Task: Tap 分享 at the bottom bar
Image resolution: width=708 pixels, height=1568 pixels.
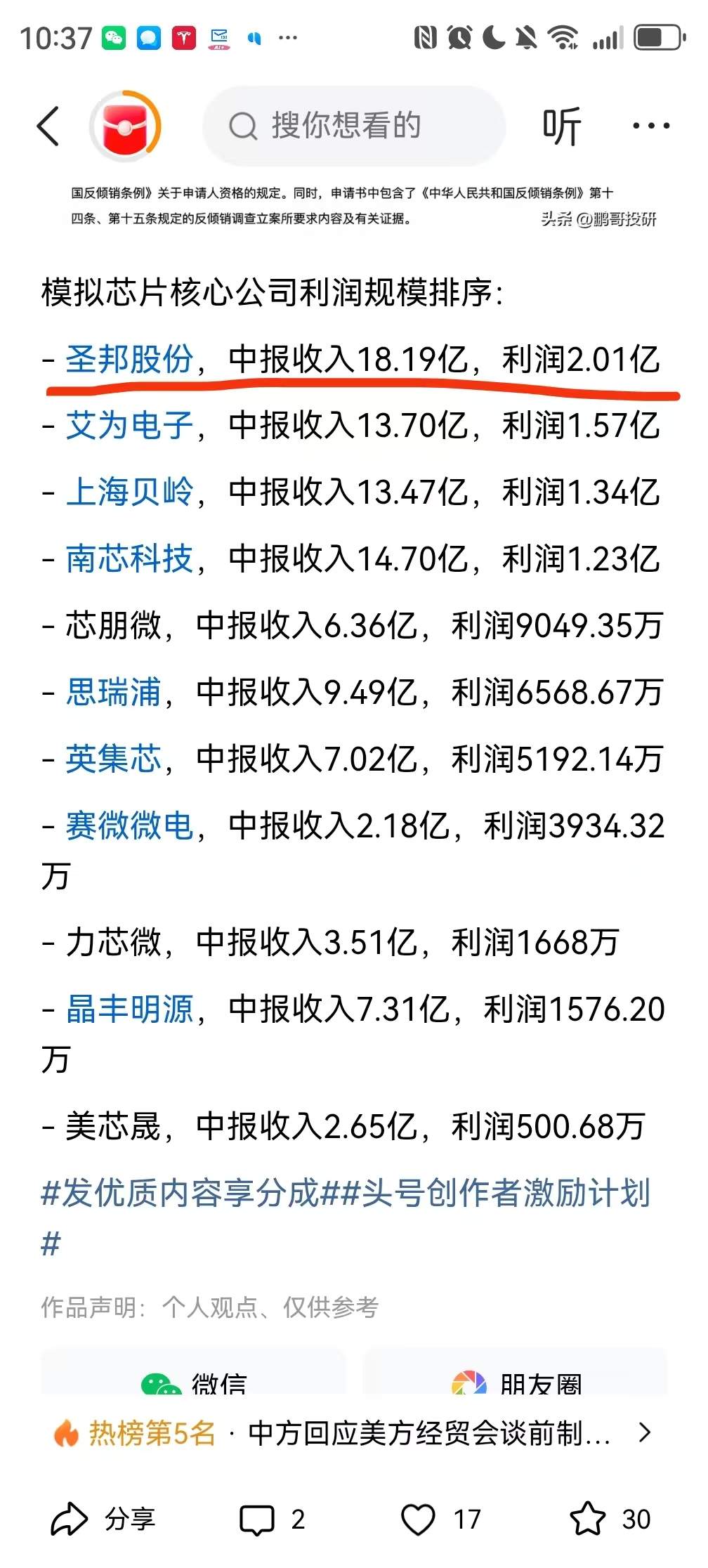Action: click(103, 1519)
